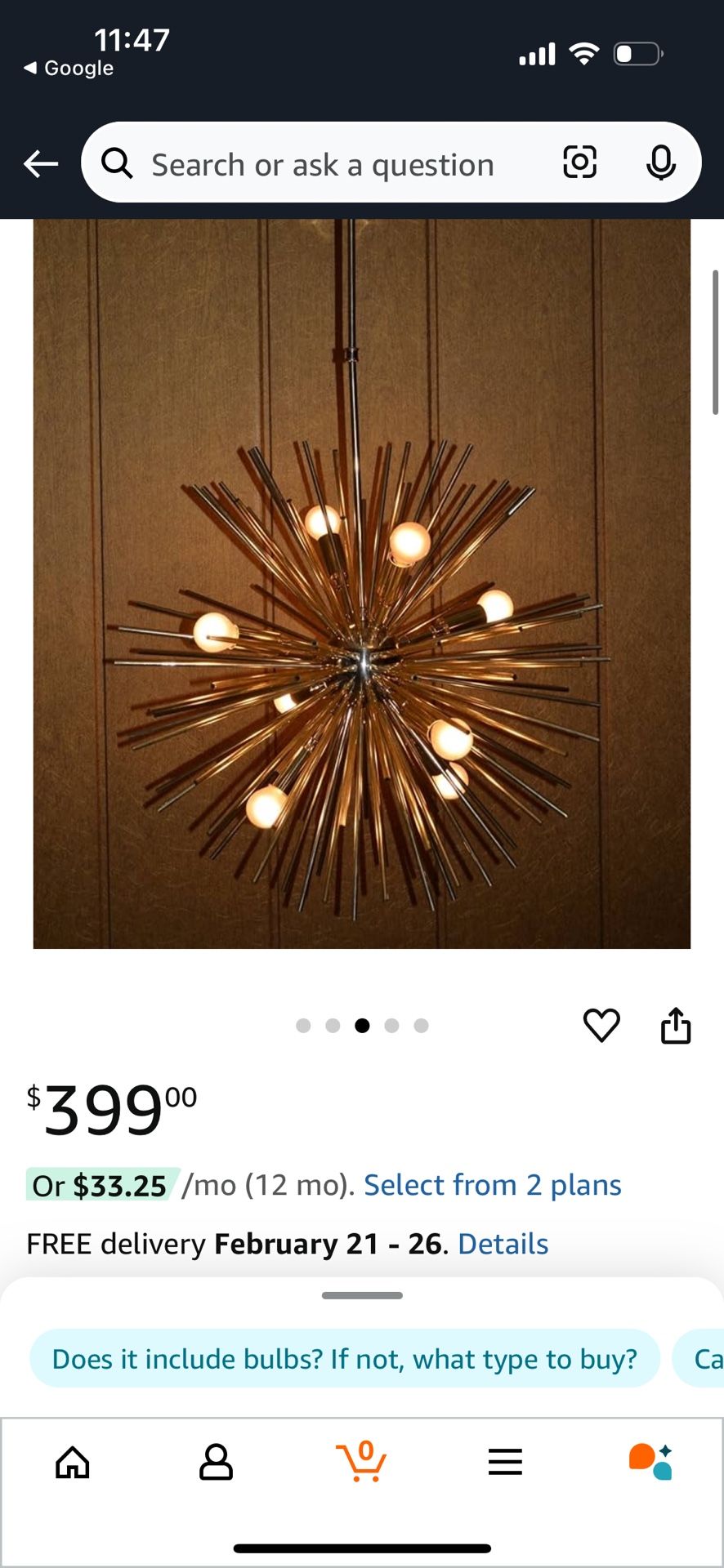Select the third carousel dot
Screen dimensions: 724x1568
tap(362, 1026)
